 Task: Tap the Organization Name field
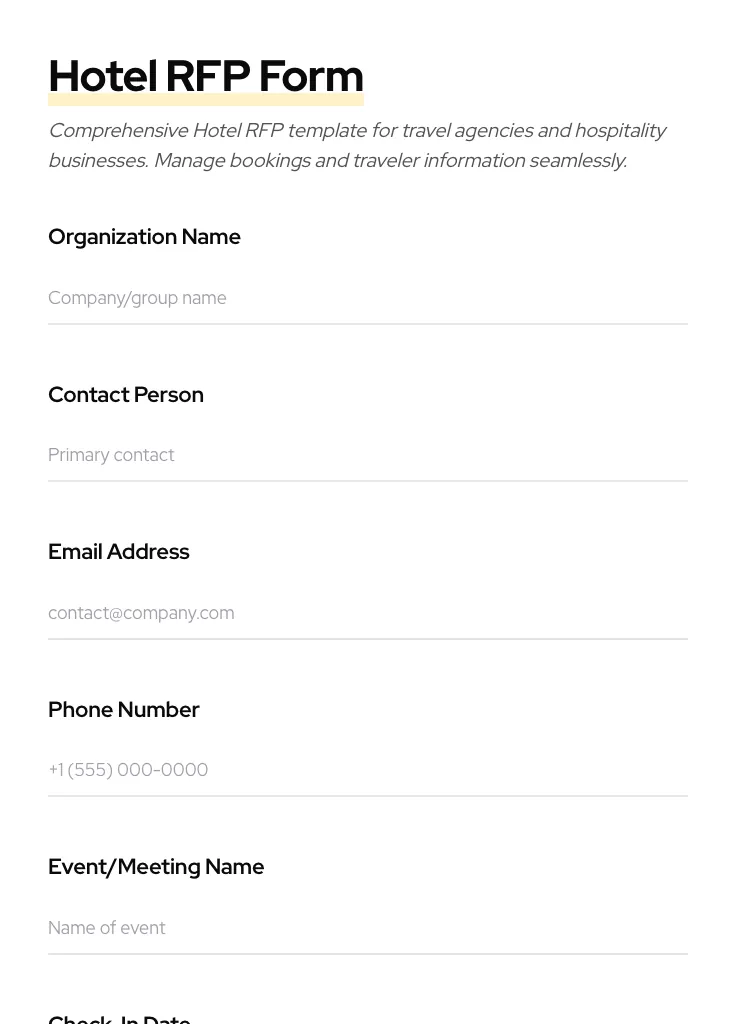(367, 298)
